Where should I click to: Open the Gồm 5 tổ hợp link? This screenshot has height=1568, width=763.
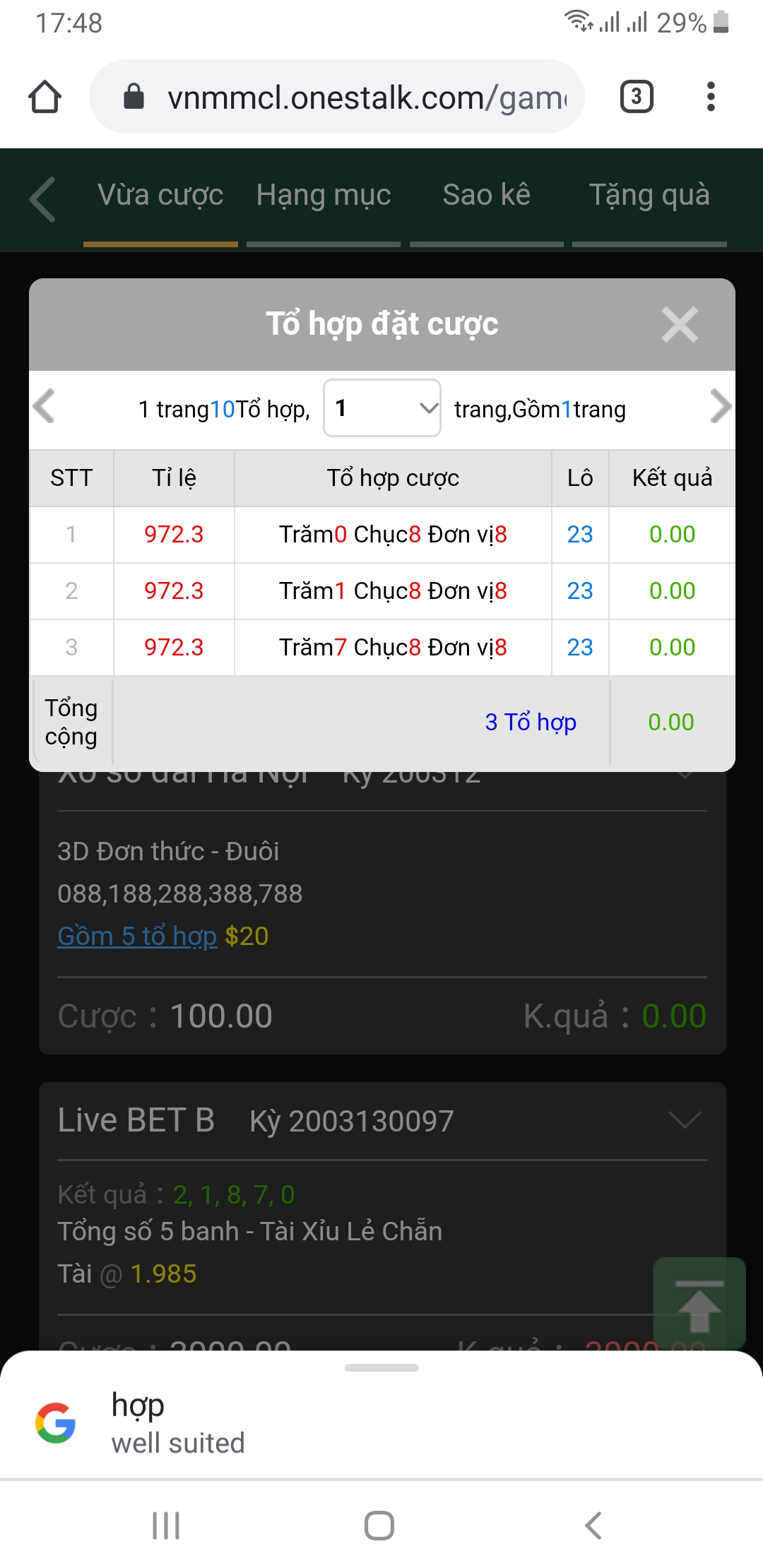click(x=137, y=936)
